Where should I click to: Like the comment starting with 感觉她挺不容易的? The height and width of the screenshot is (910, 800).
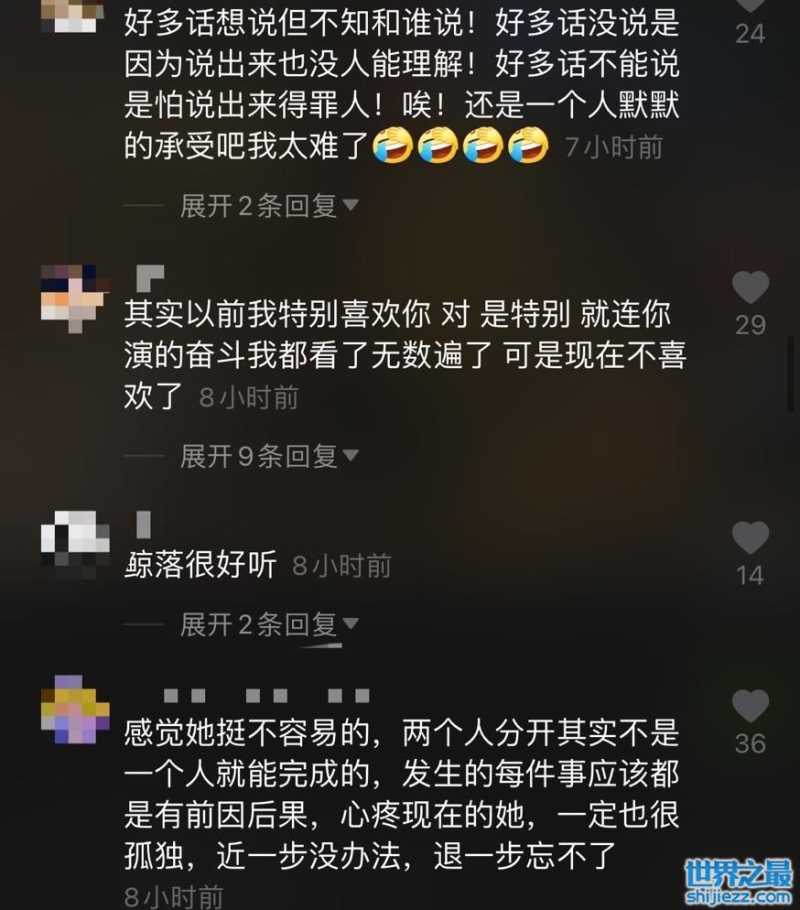749,707
